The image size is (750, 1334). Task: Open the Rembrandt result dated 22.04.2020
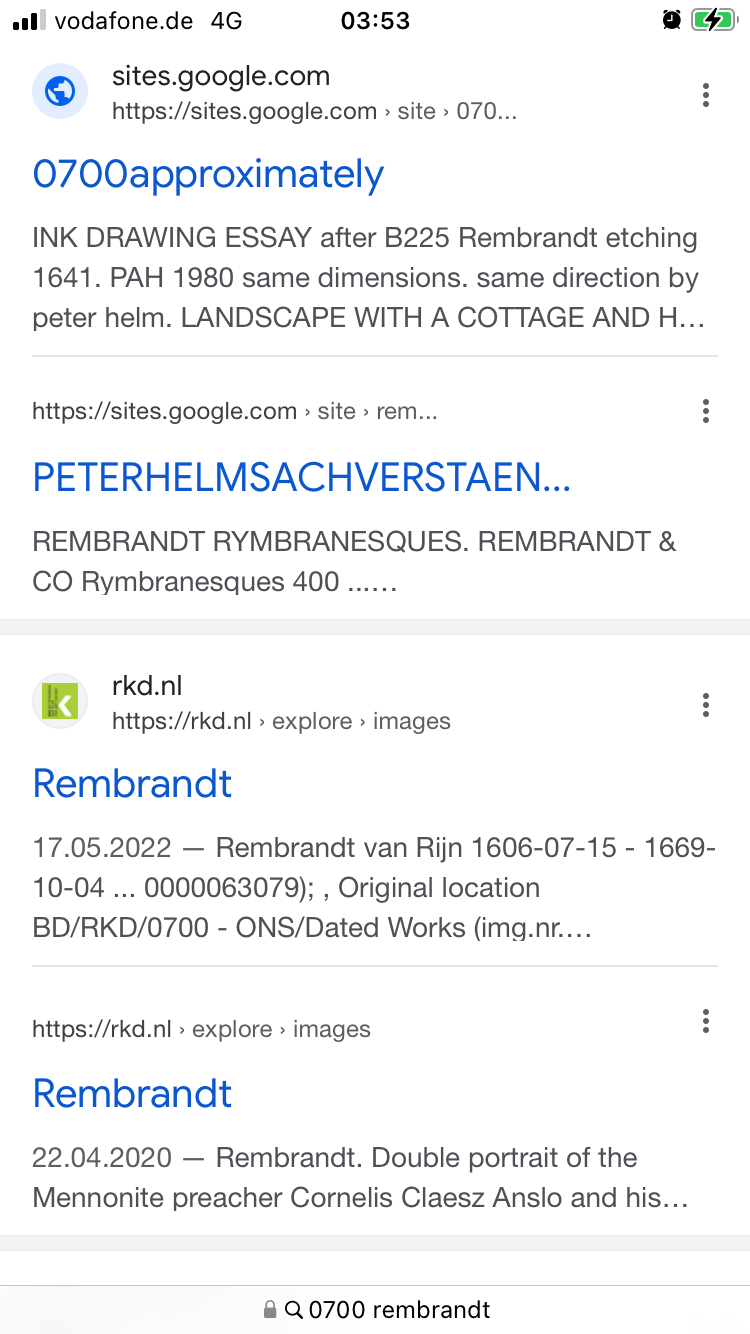coord(132,1093)
